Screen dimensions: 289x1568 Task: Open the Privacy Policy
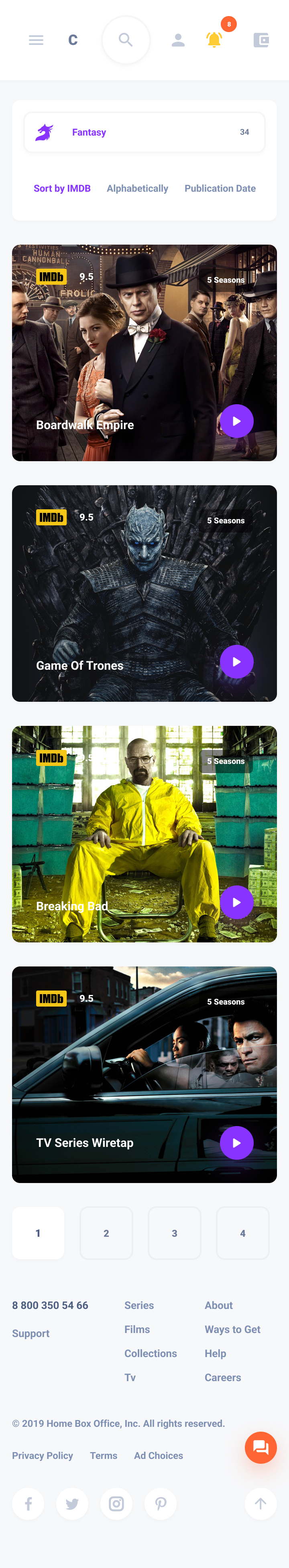point(43,1455)
